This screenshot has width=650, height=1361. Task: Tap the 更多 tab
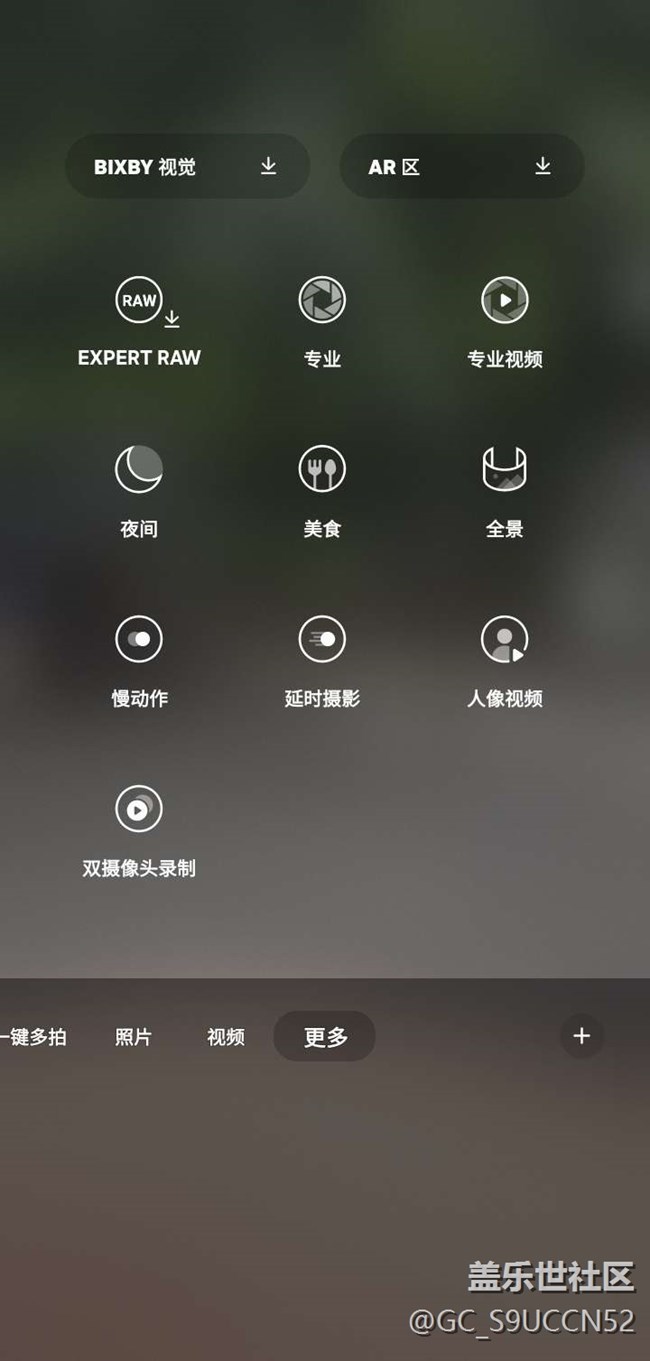click(325, 1036)
